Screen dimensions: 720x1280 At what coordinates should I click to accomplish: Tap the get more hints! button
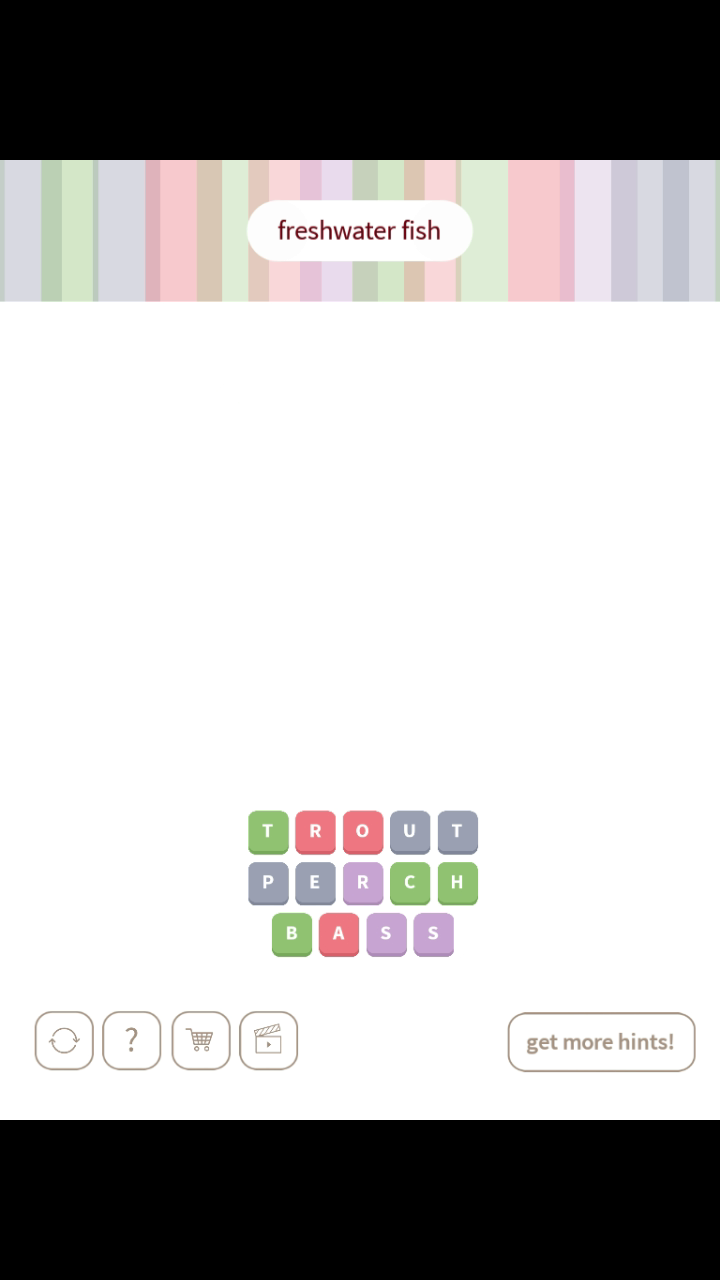point(601,1042)
